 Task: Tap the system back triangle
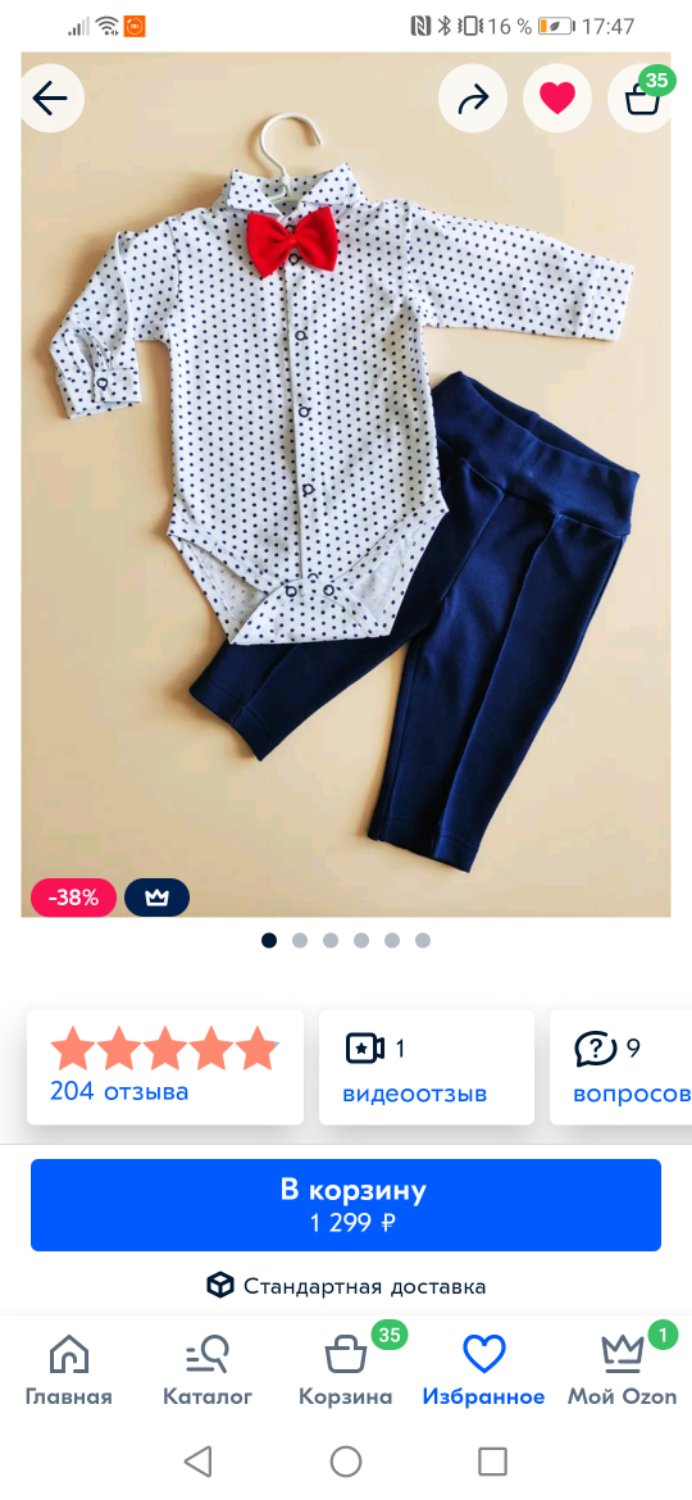point(198,1462)
